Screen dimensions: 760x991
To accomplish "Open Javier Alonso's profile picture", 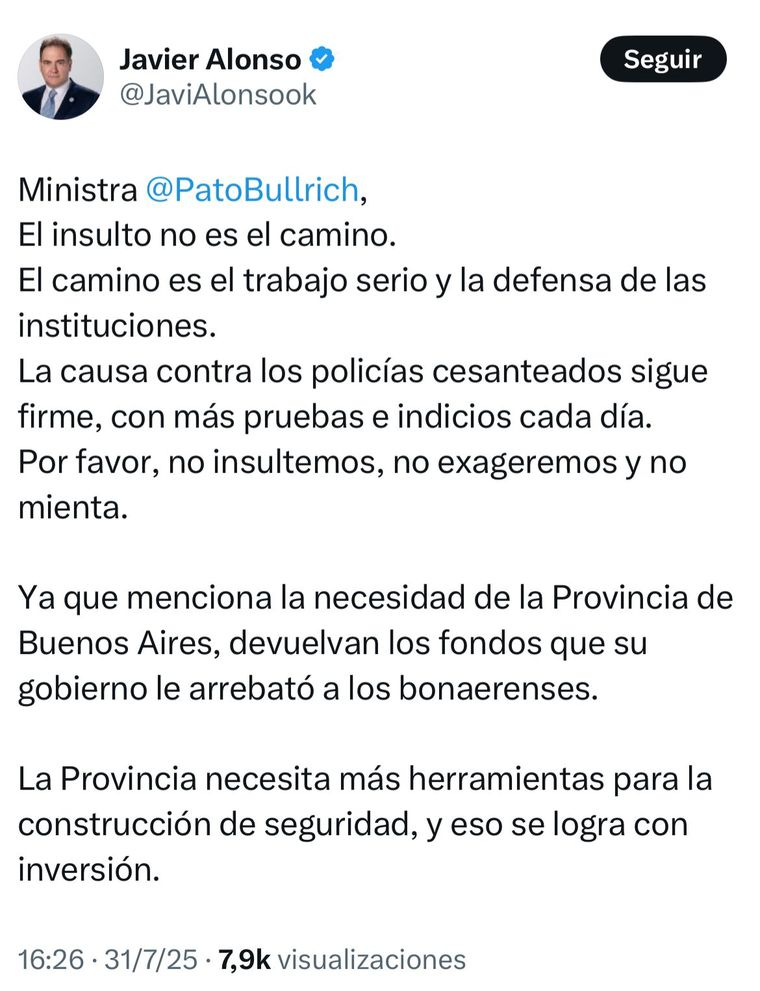I will (x=60, y=77).
